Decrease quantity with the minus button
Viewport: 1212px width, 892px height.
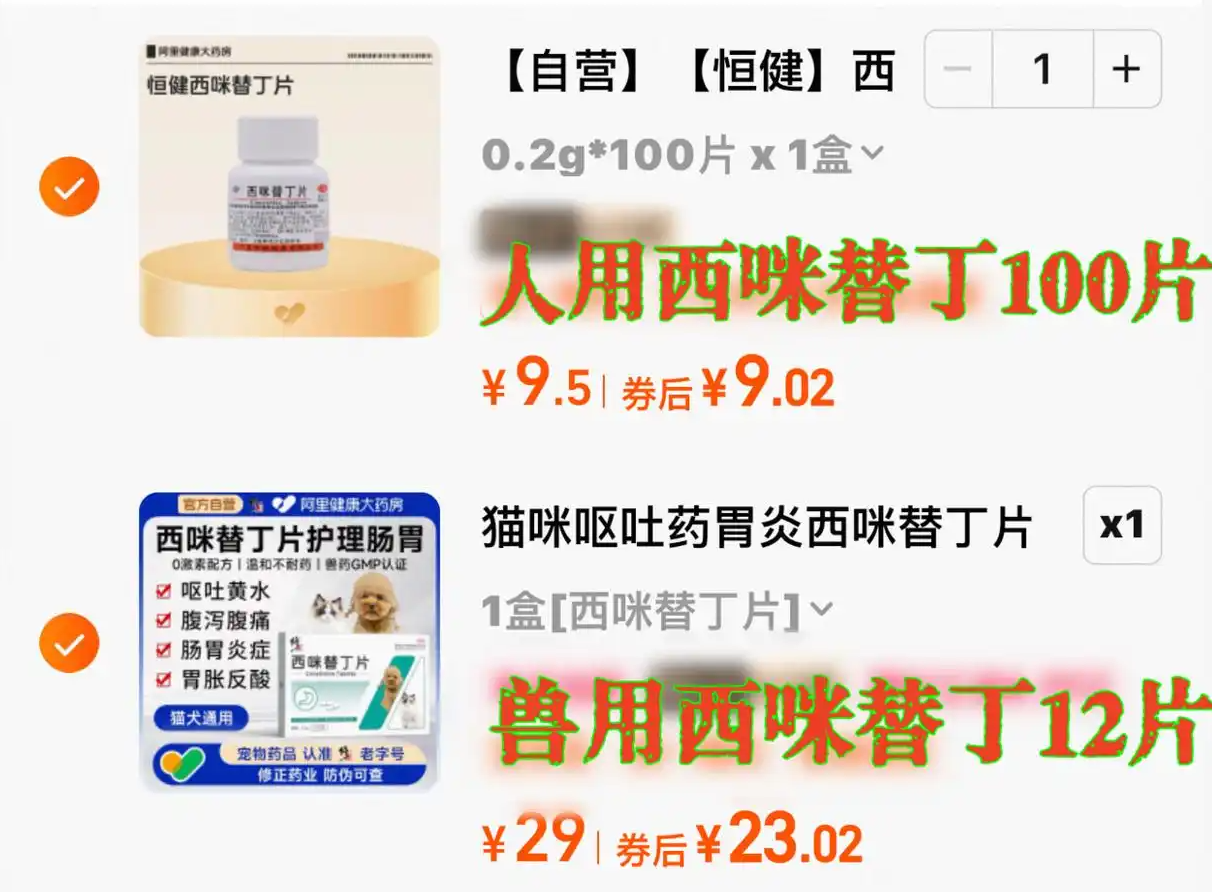click(x=958, y=69)
